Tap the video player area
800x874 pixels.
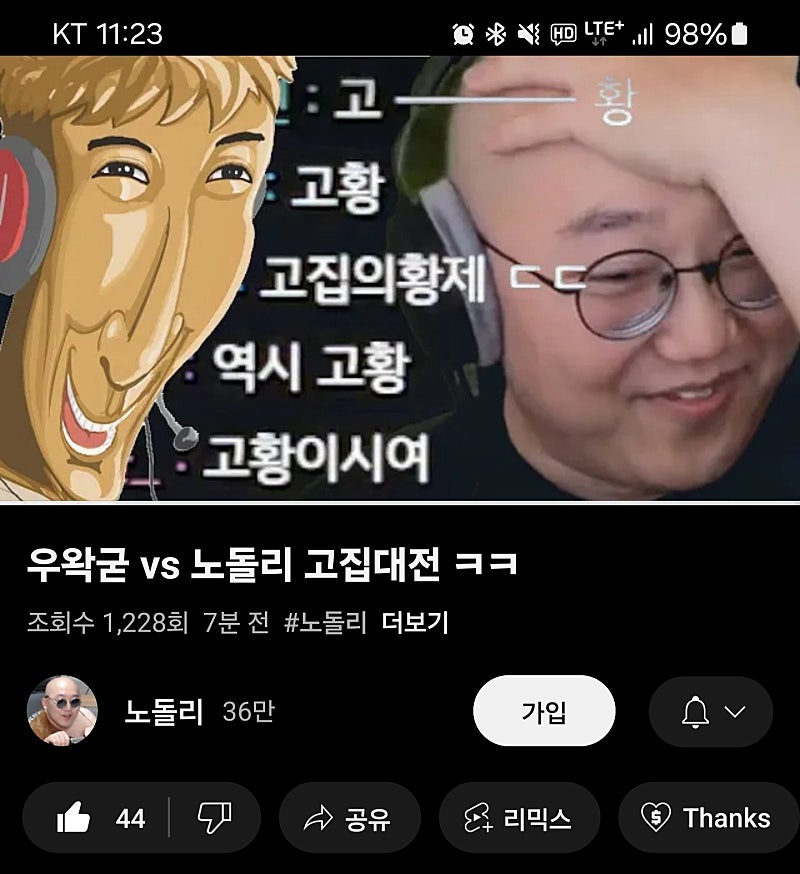tap(400, 278)
